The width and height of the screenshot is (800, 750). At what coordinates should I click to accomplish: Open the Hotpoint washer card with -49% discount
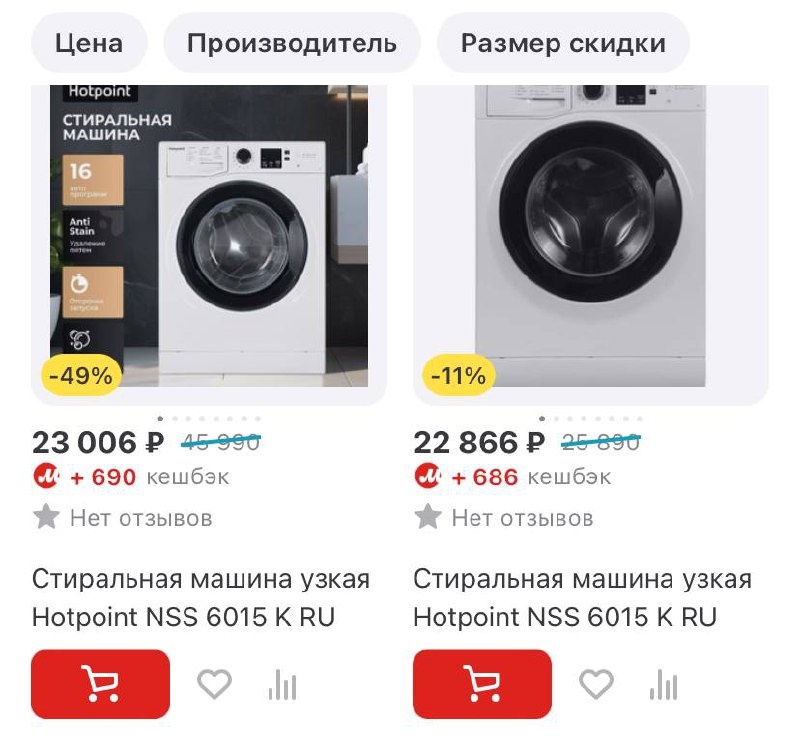pyautogui.click(x=209, y=240)
